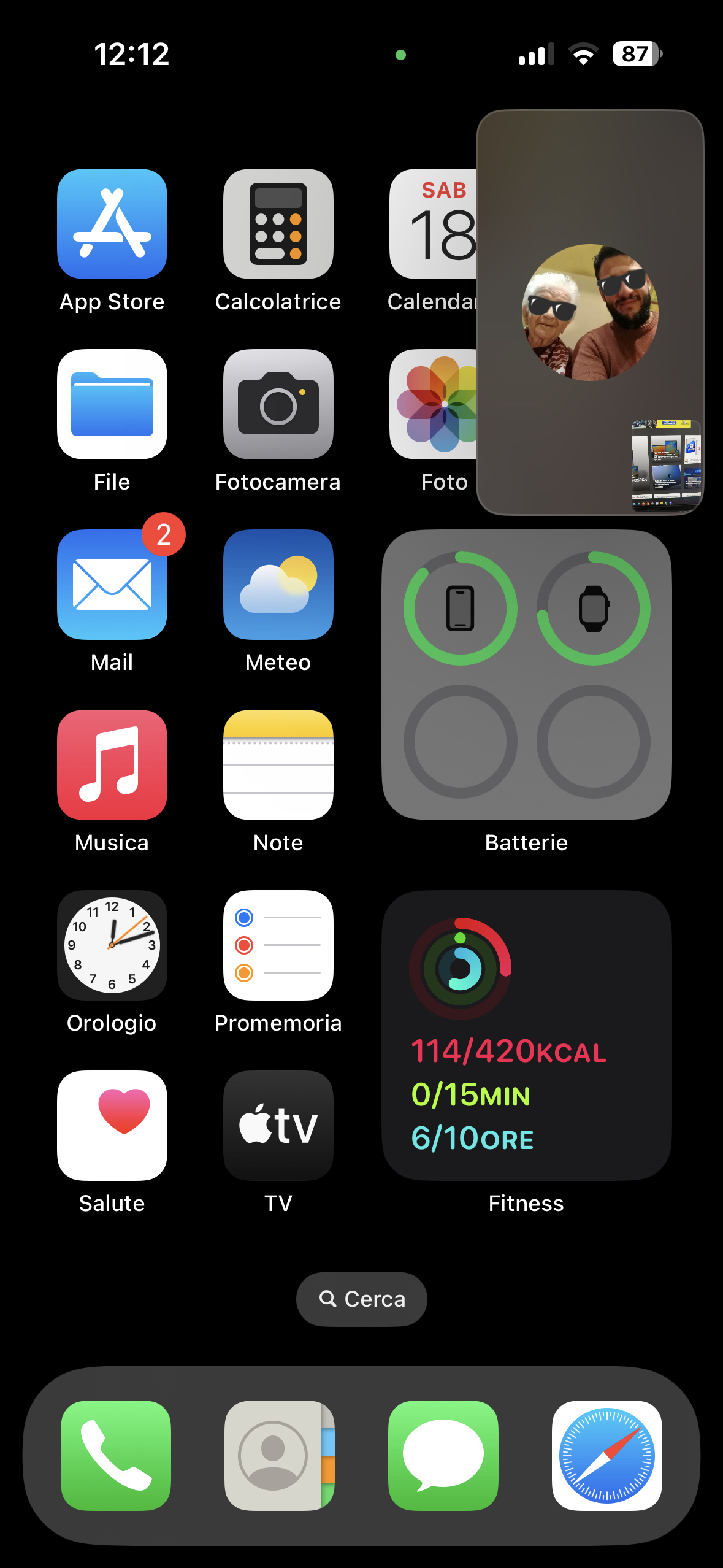Open Mail with 2 unread

point(112,585)
